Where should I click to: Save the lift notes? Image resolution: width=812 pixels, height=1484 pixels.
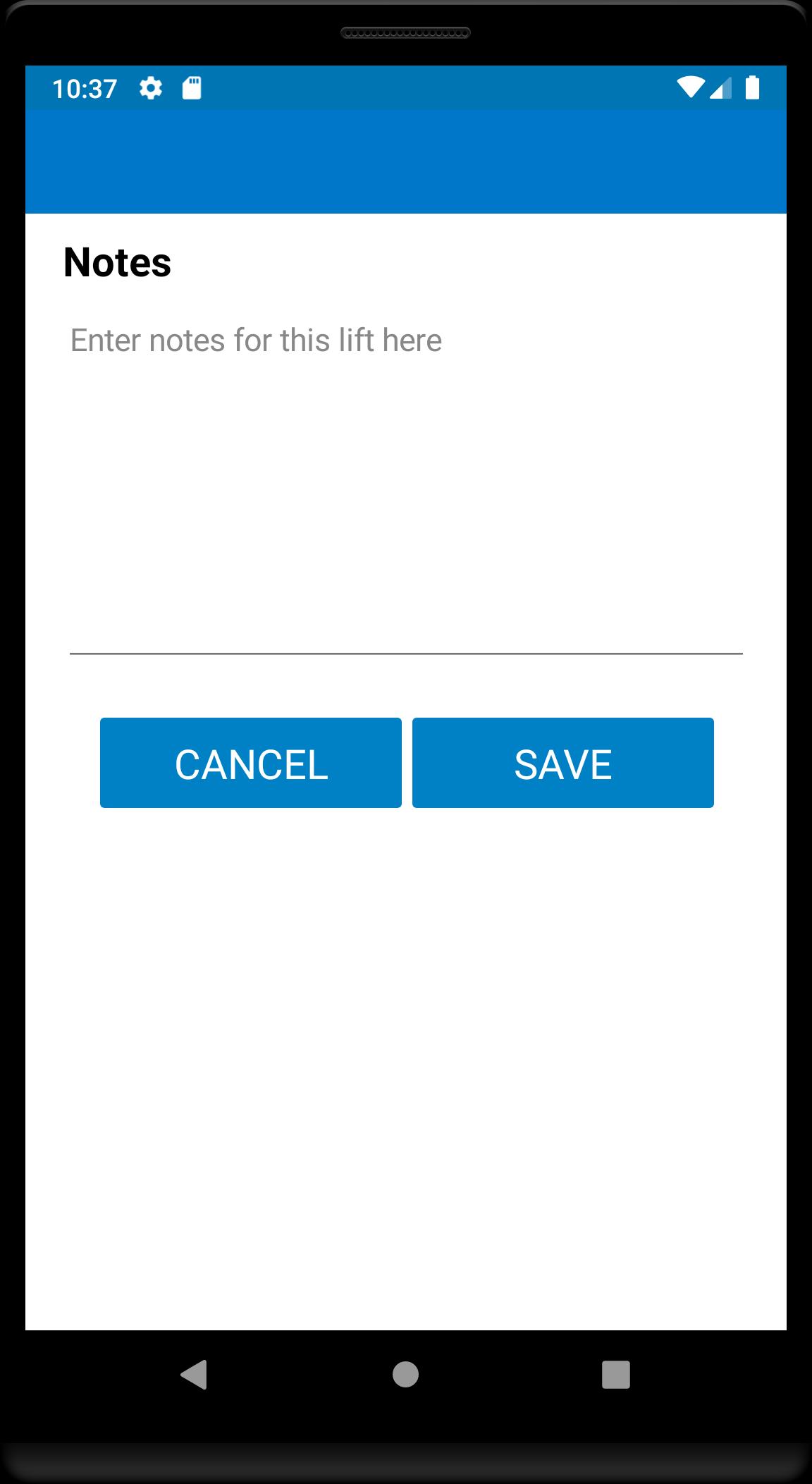pos(562,763)
